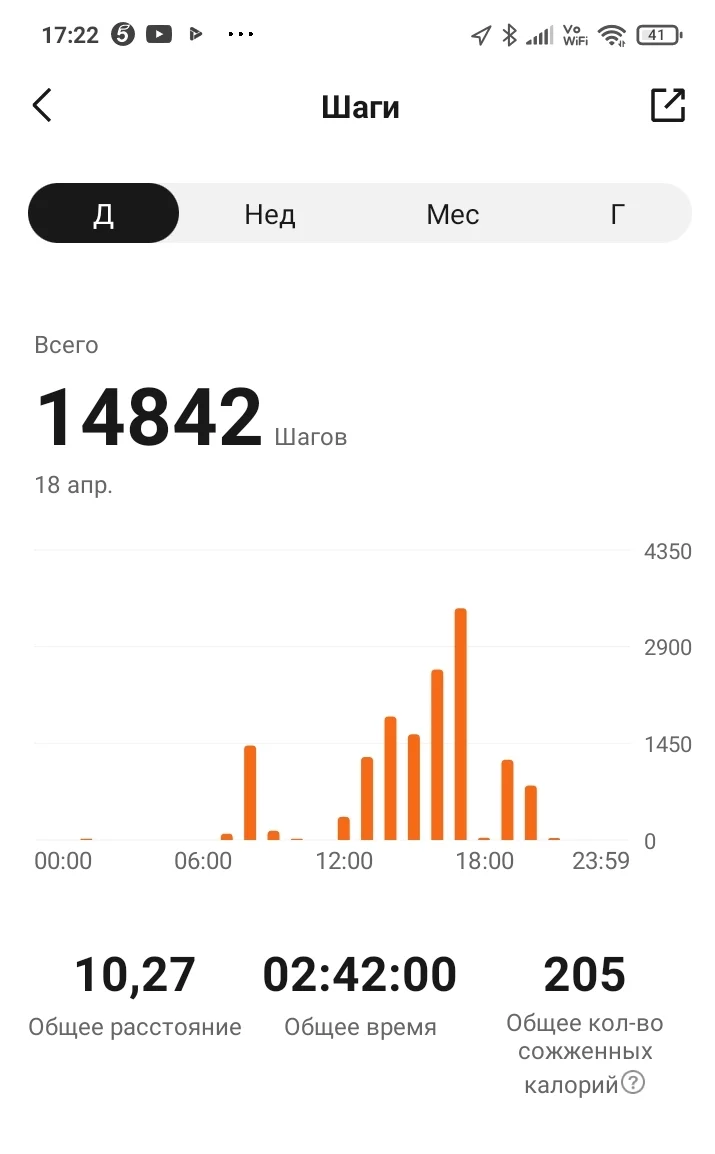The height and width of the screenshot is (1154, 715).
Task: Switch to the Мес tab
Action: (x=452, y=214)
